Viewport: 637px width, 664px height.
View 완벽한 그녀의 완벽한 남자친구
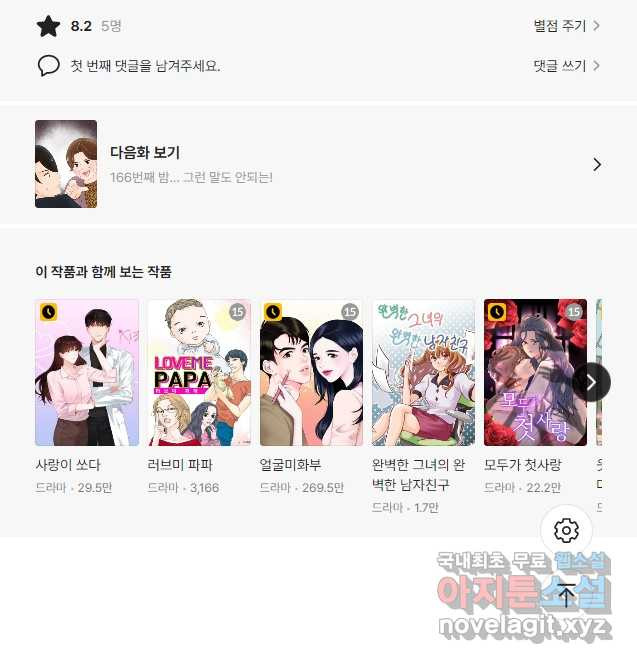click(x=423, y=373)
